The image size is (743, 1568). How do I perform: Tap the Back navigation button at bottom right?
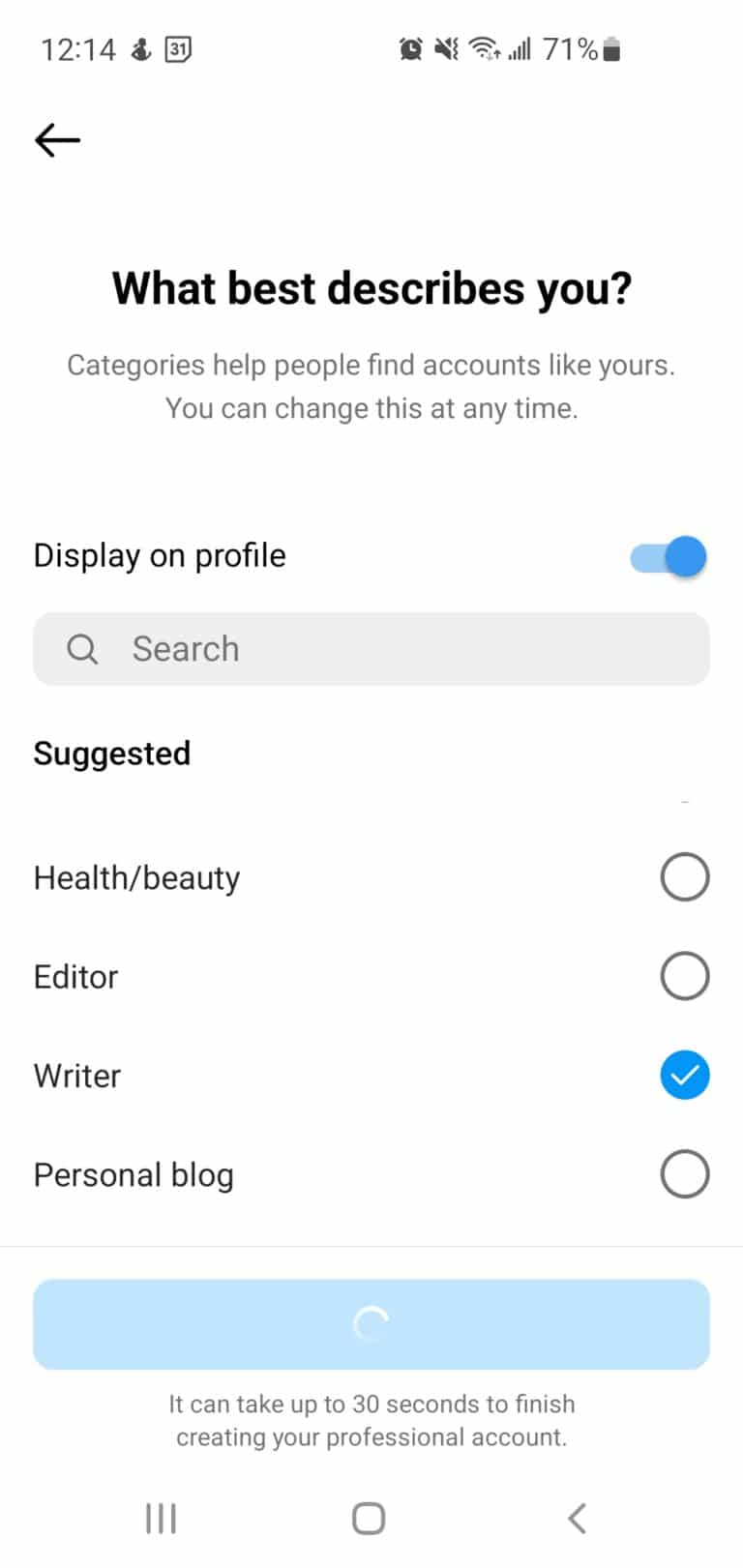coord(577,1519)
